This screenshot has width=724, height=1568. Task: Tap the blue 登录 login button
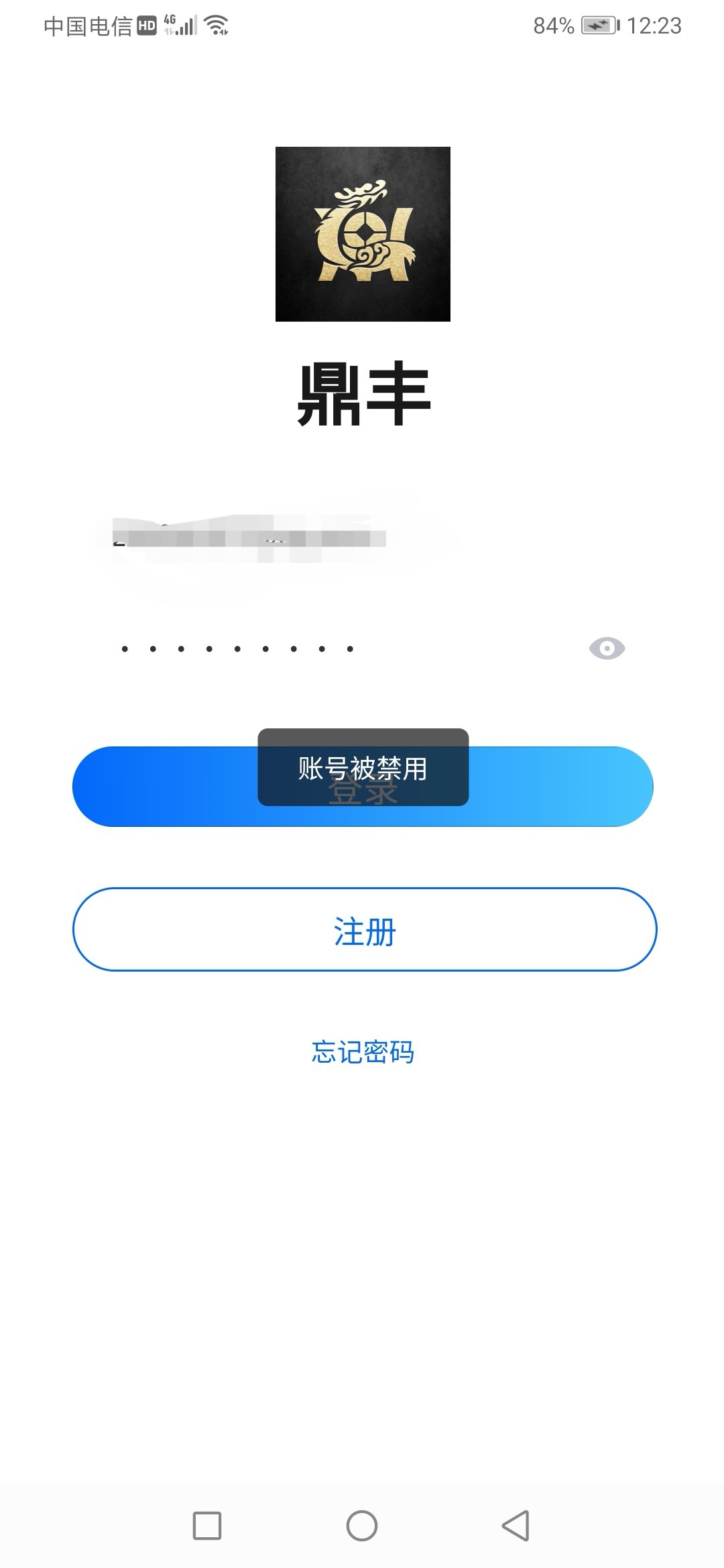(550, 787)
